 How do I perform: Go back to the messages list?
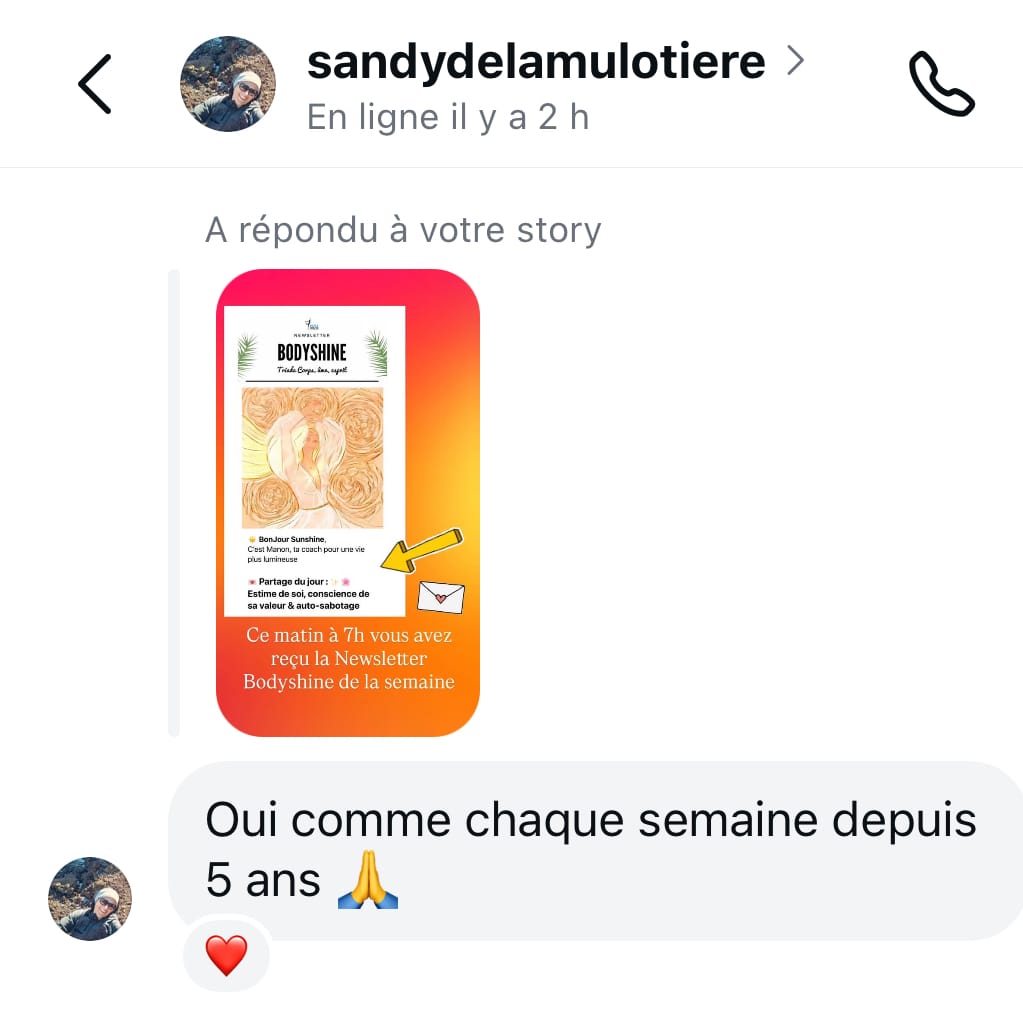(95, 84)
